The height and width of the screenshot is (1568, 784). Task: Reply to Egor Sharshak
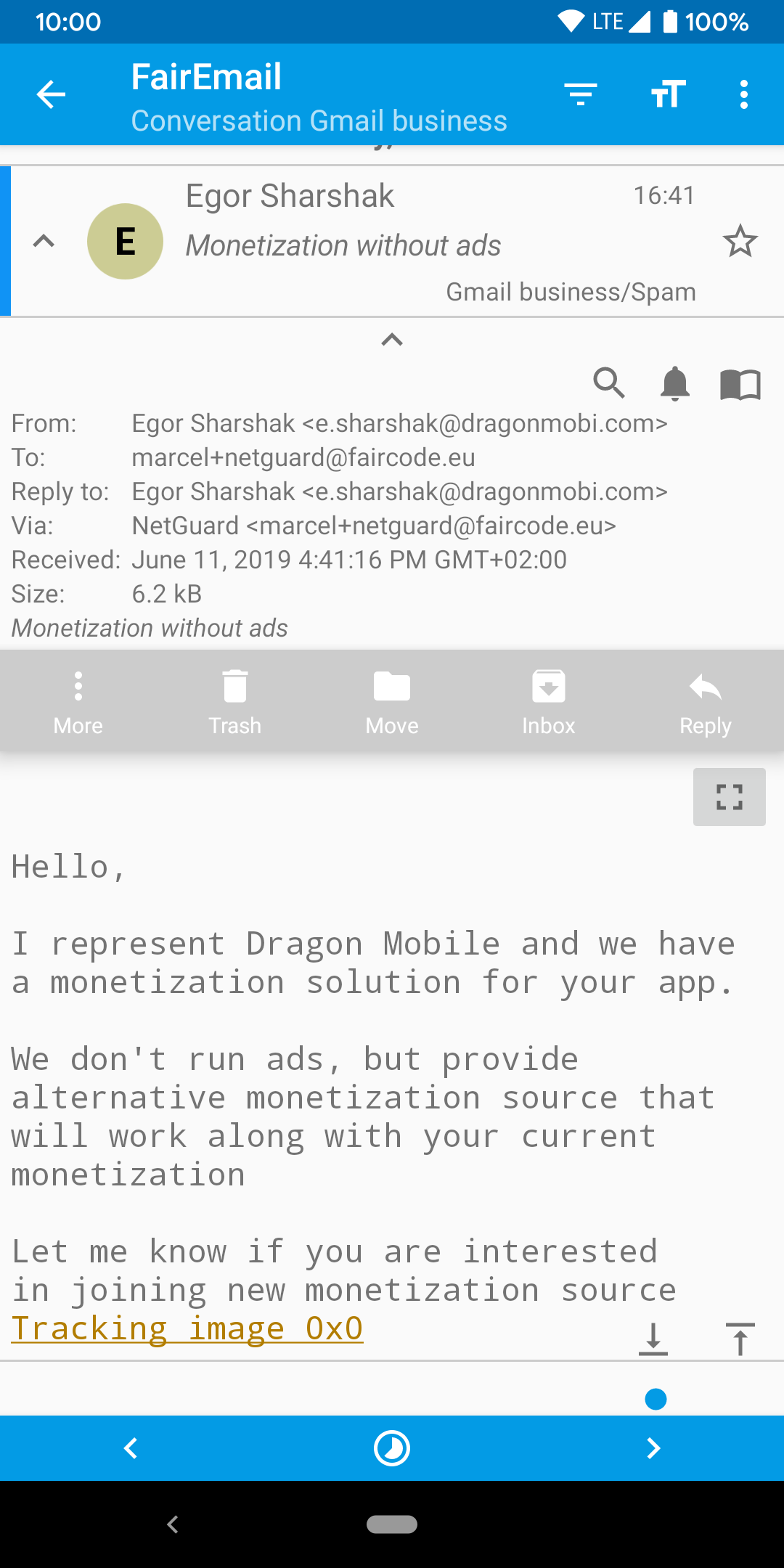pyautogui.click(x=706, y=702)
